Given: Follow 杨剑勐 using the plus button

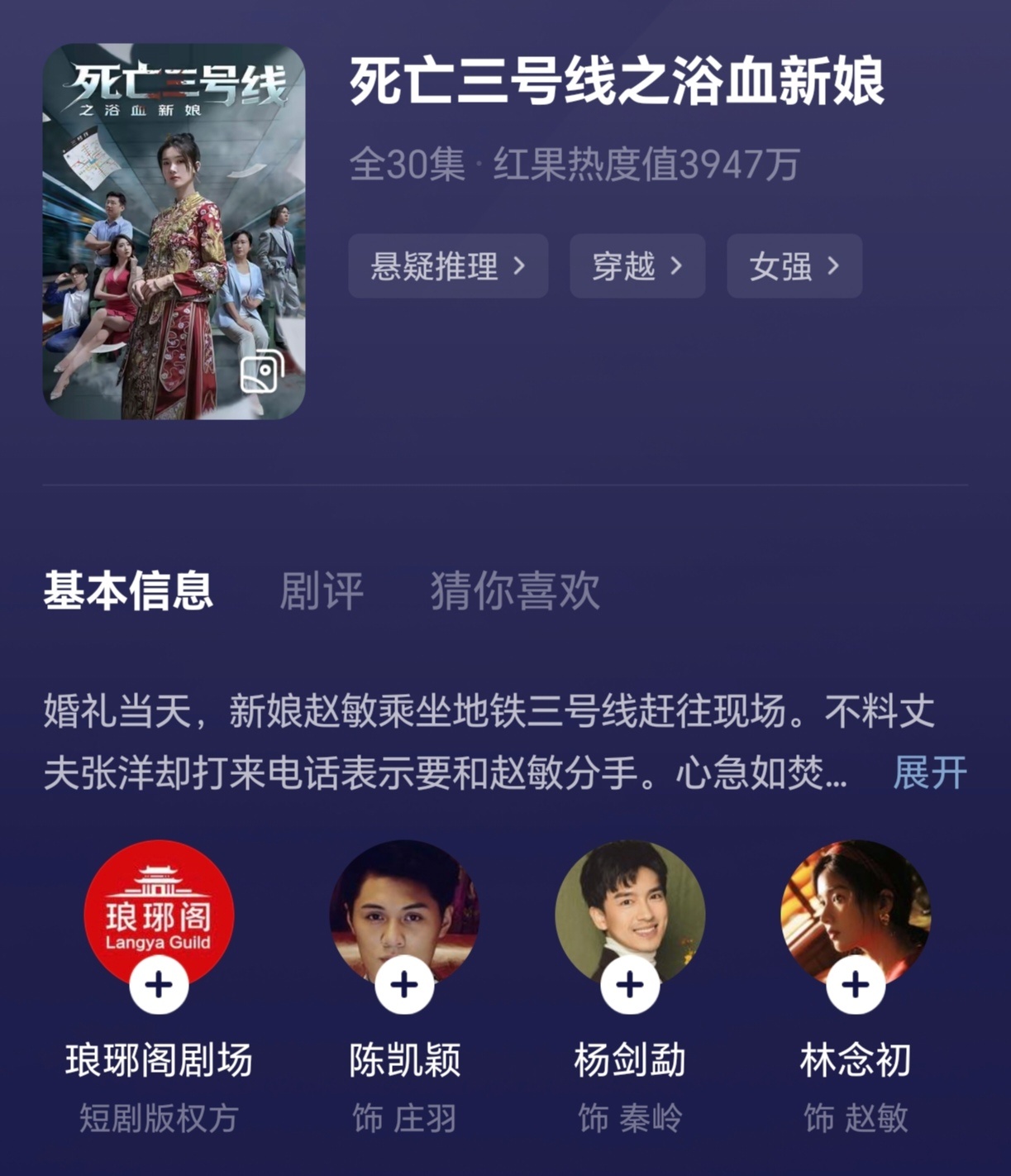Looking at the screenshot, I should point(628,984).
